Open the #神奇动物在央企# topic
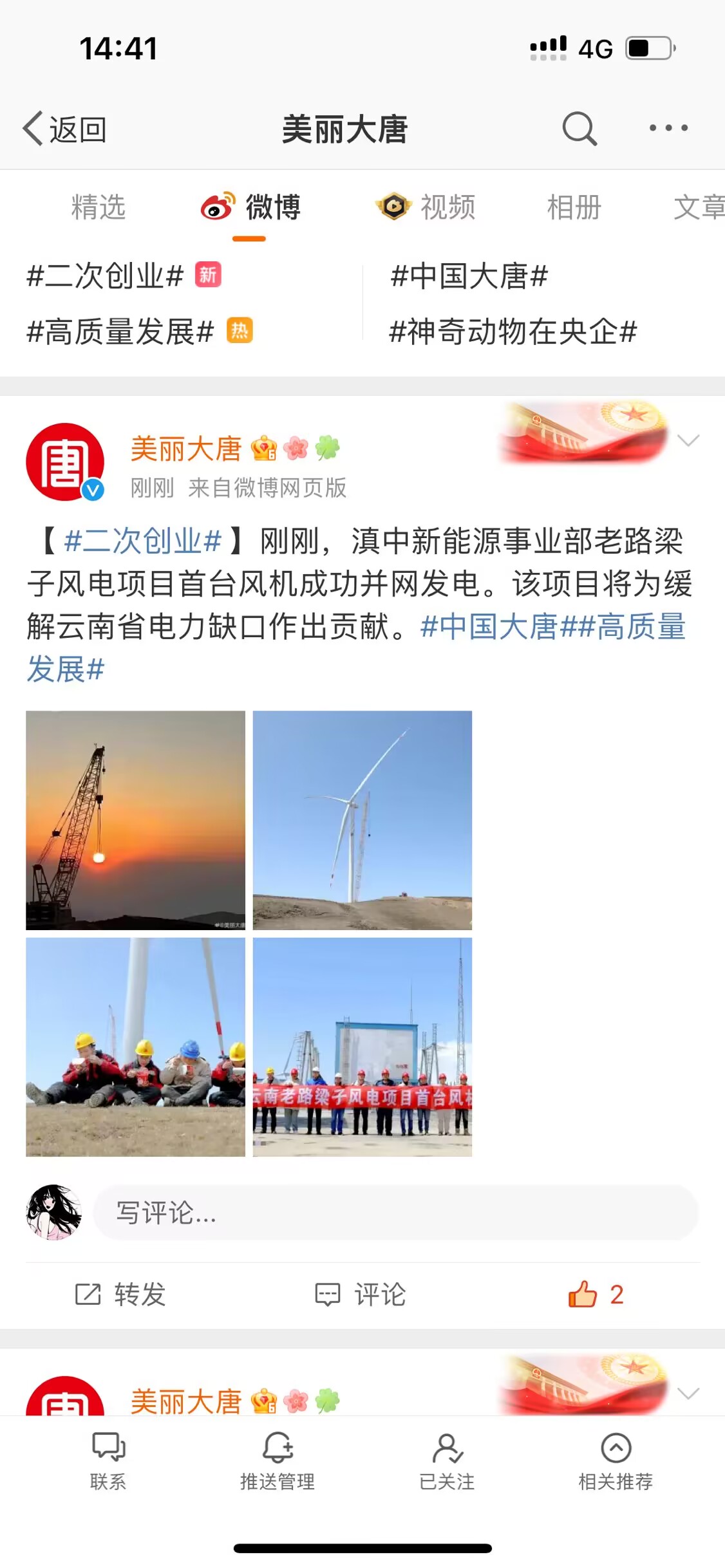 pyautogui.click(x=513, y=332)
